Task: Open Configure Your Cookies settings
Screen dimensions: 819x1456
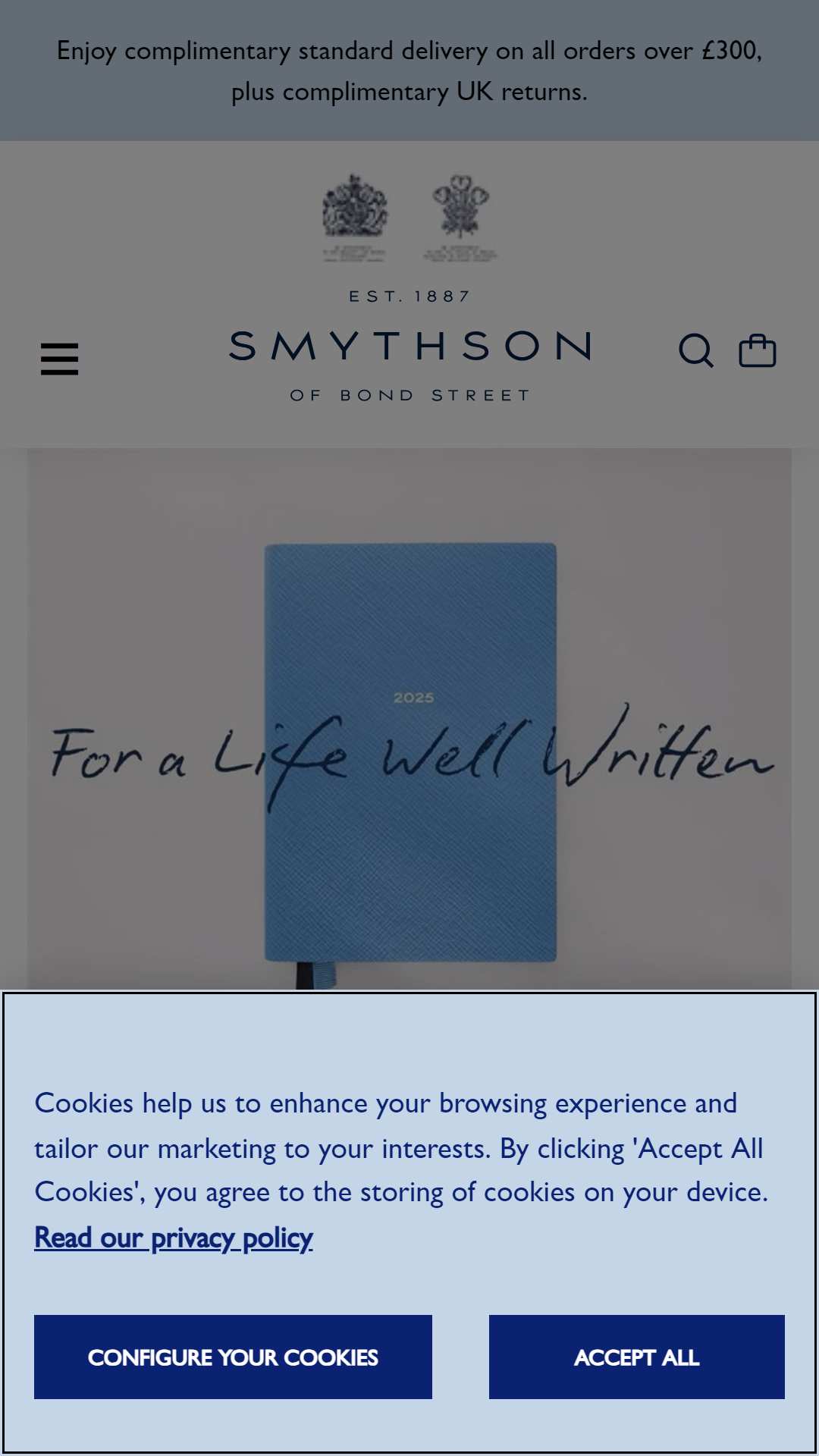Action: (233, 1357)
